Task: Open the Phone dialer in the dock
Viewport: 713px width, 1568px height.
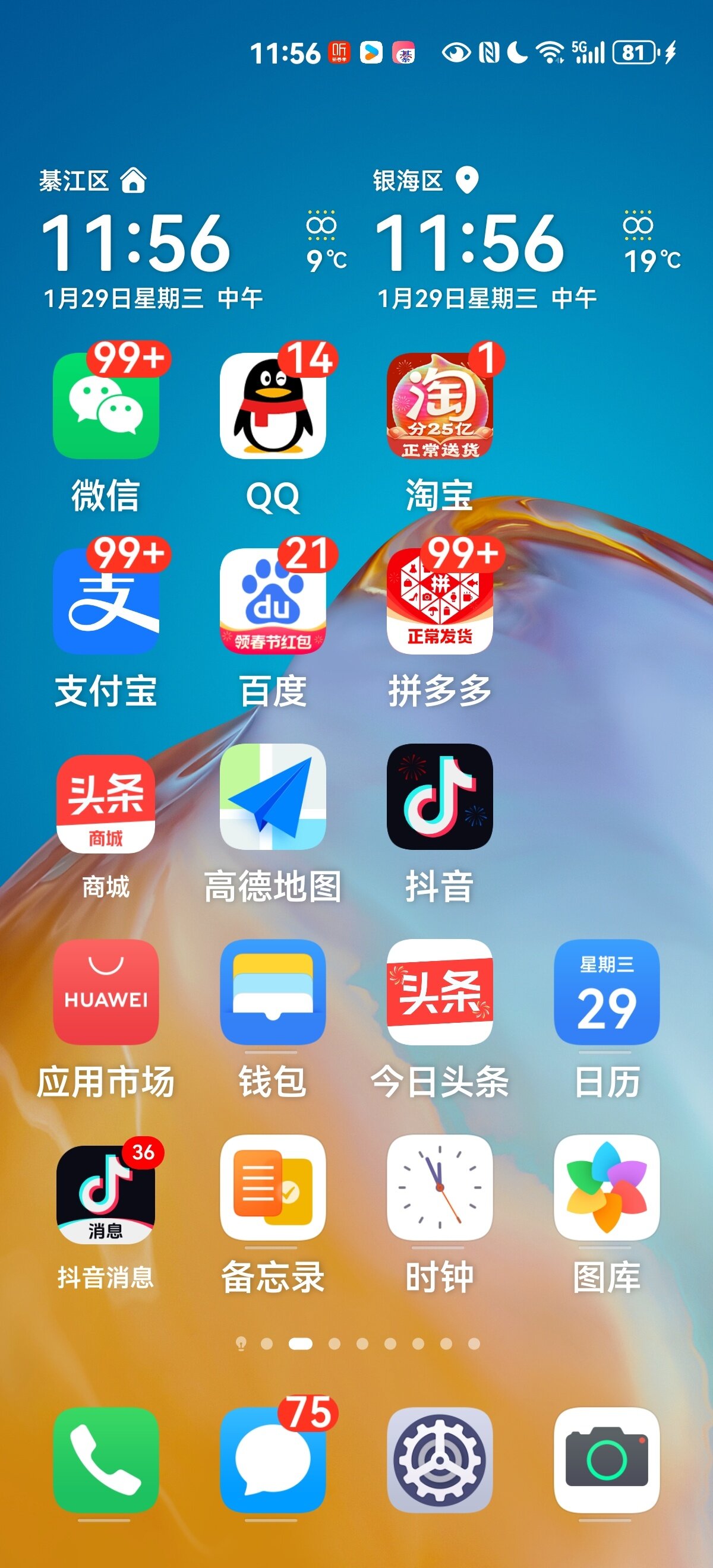Action: pyautogui.click(x=106, y=1460)
